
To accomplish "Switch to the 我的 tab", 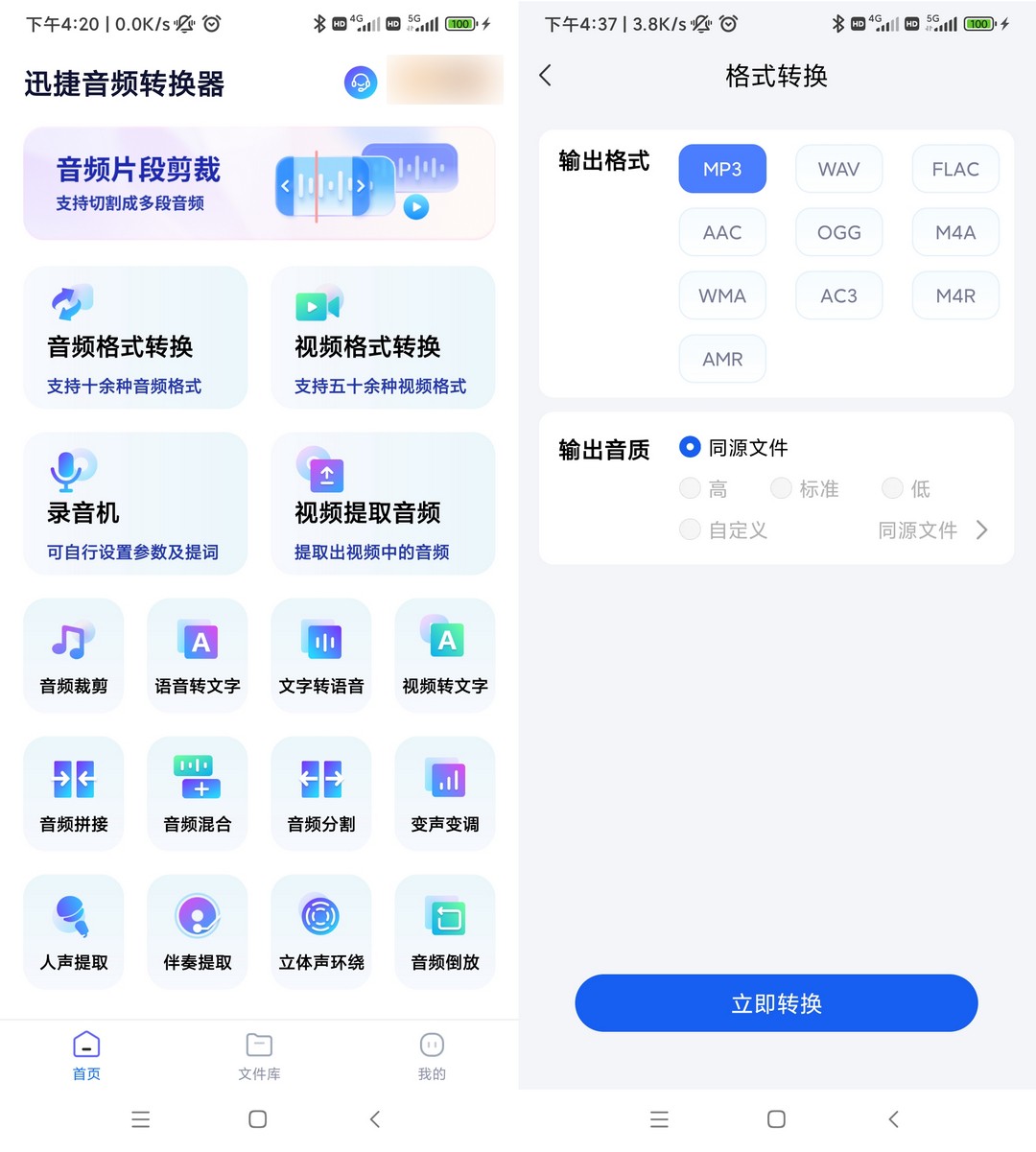I will click(x=431, y=1055).
